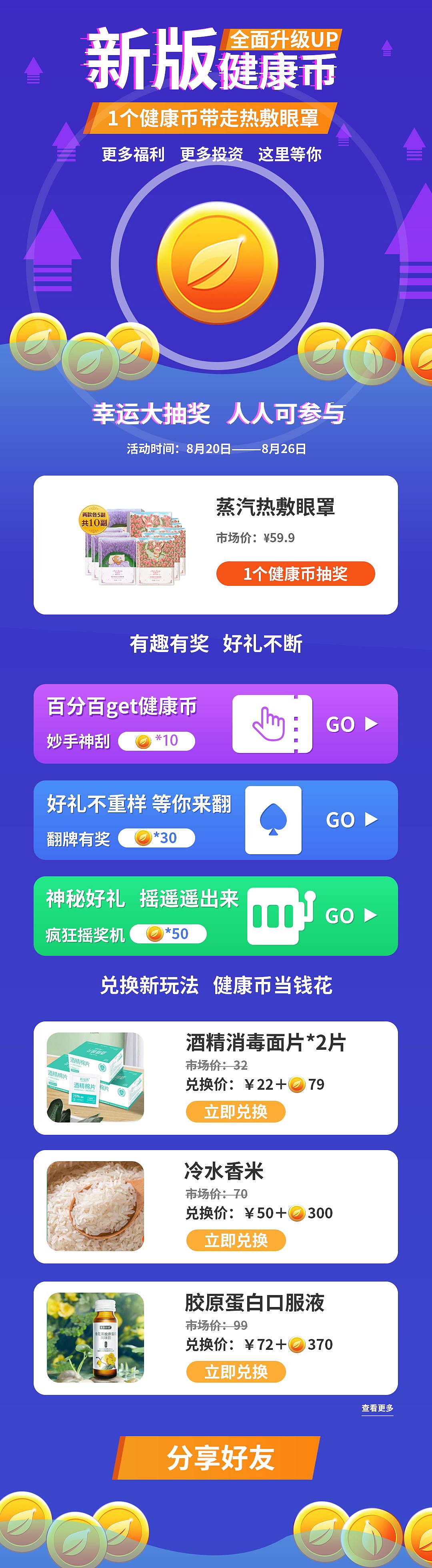This screenshot has height=1568, width=432.
Task: Launch the 疯狂摇奖机 game
Action: 351,915
